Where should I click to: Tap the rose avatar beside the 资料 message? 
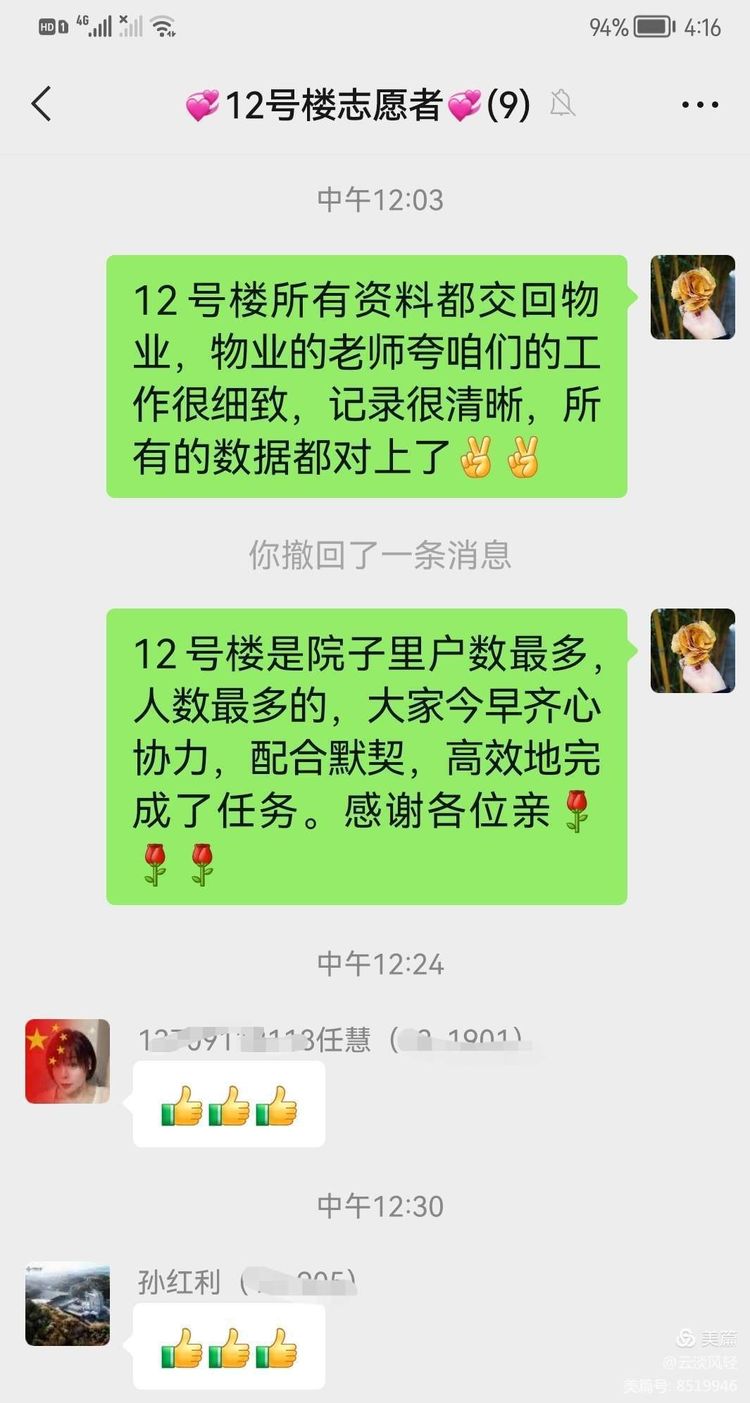pos(692,297)
